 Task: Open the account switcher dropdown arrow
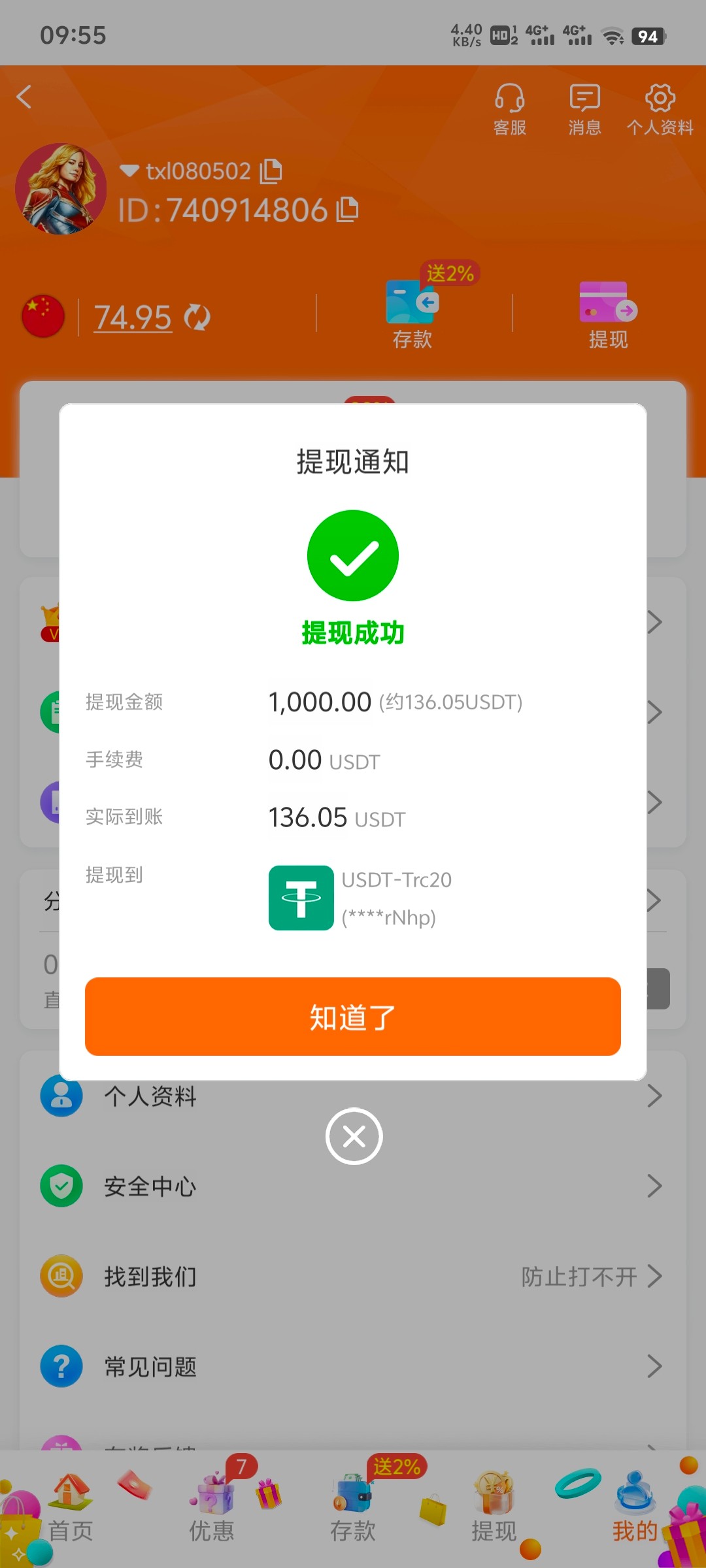129,171
